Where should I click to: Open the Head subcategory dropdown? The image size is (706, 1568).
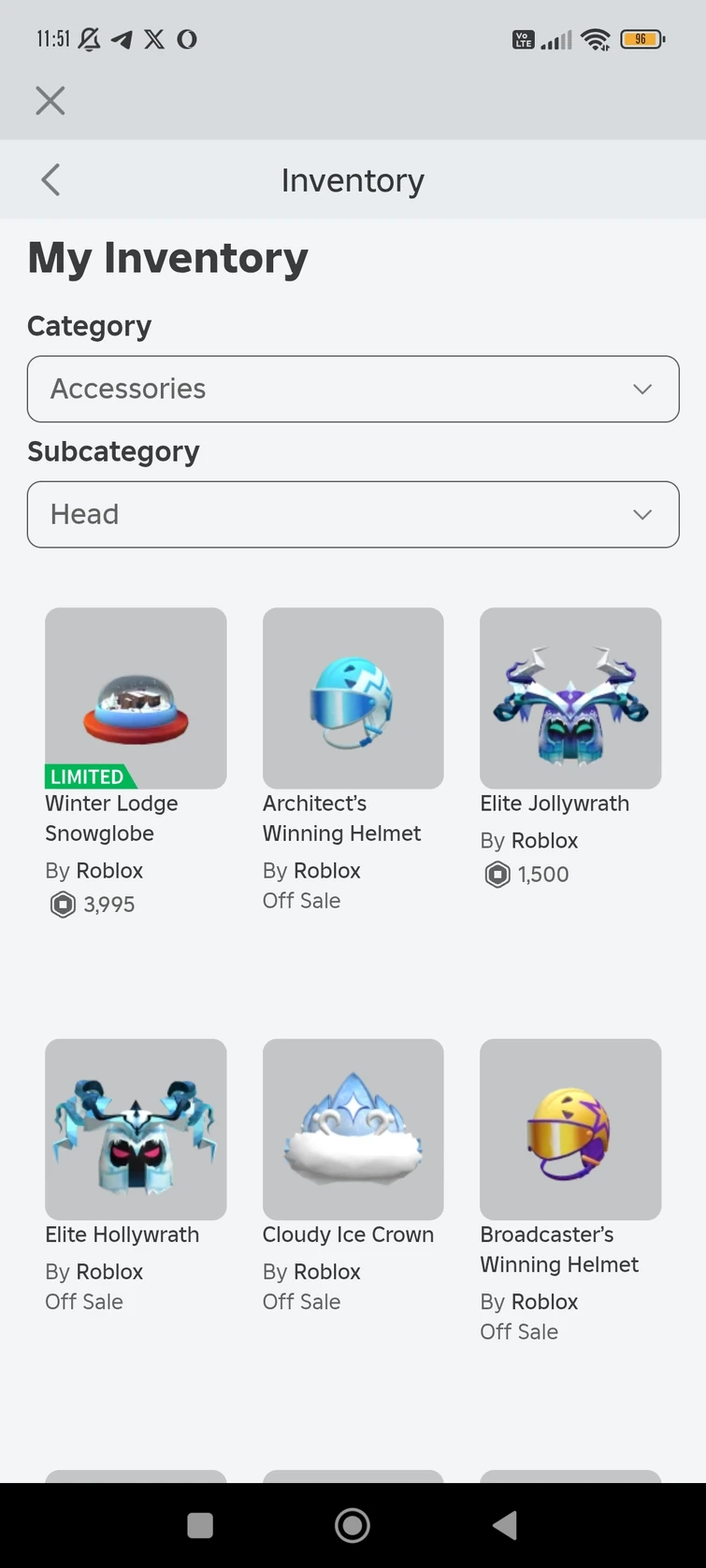pos(353,515)
